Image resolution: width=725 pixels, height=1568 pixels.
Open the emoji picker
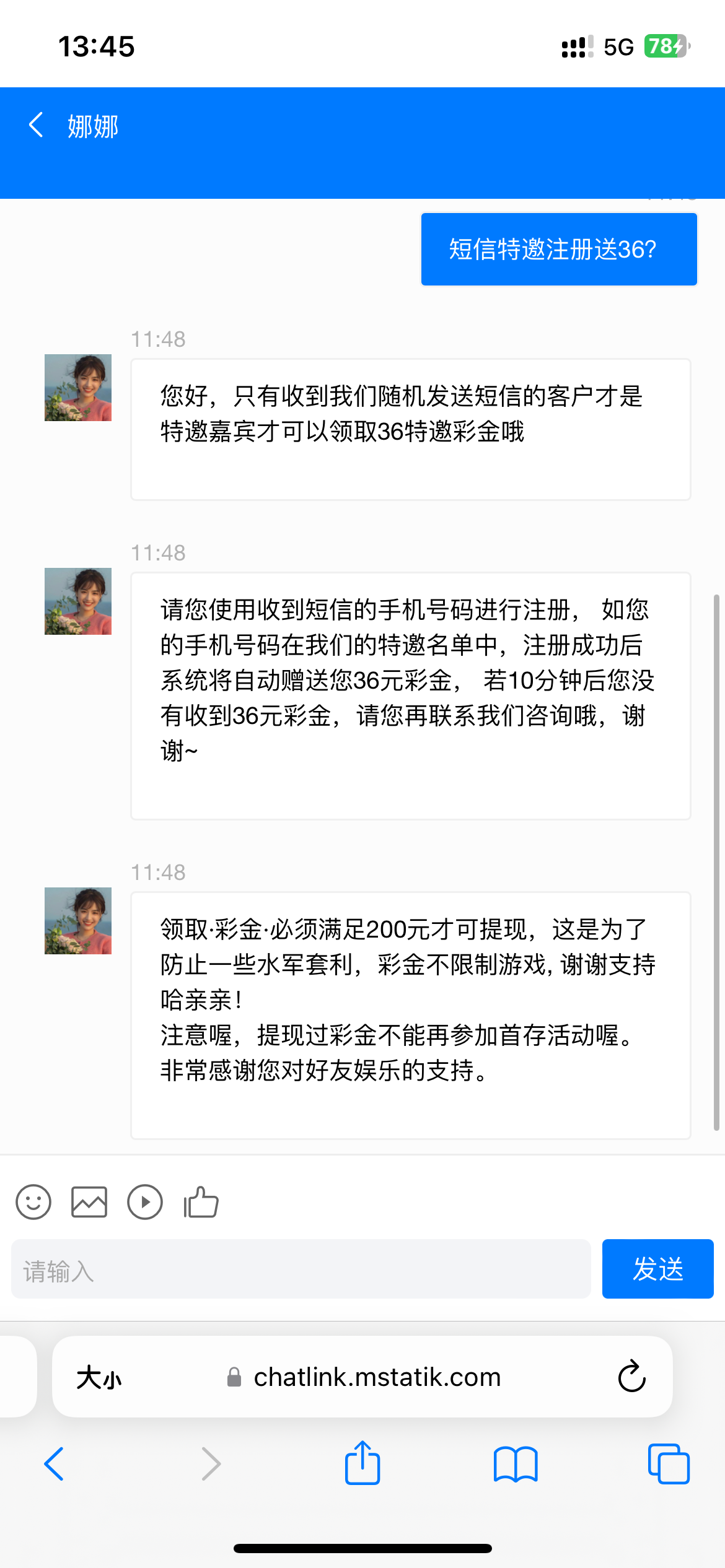click(x=33, y=1202)
